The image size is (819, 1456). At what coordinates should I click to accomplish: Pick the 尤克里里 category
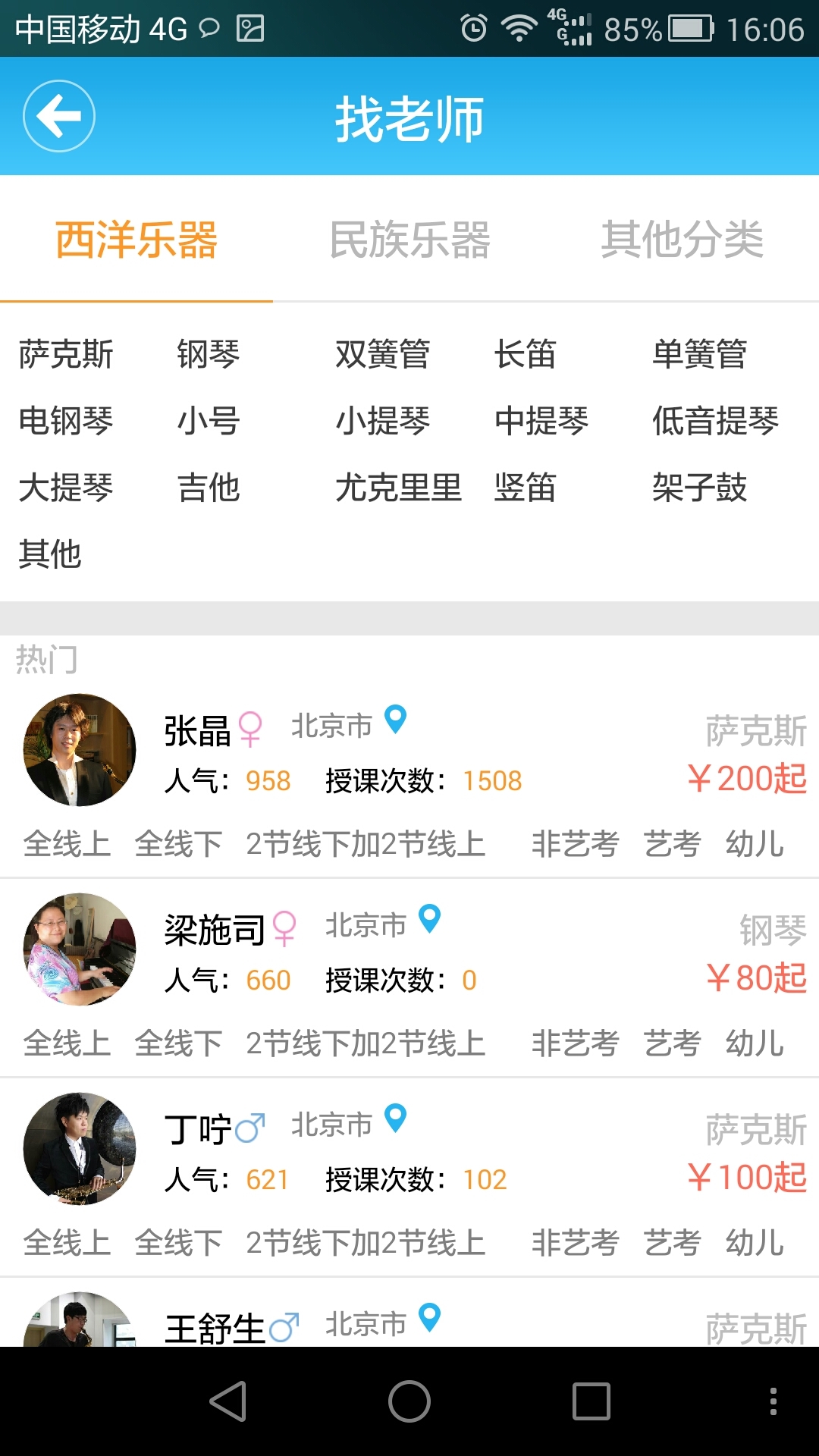[x=399, y=488]
